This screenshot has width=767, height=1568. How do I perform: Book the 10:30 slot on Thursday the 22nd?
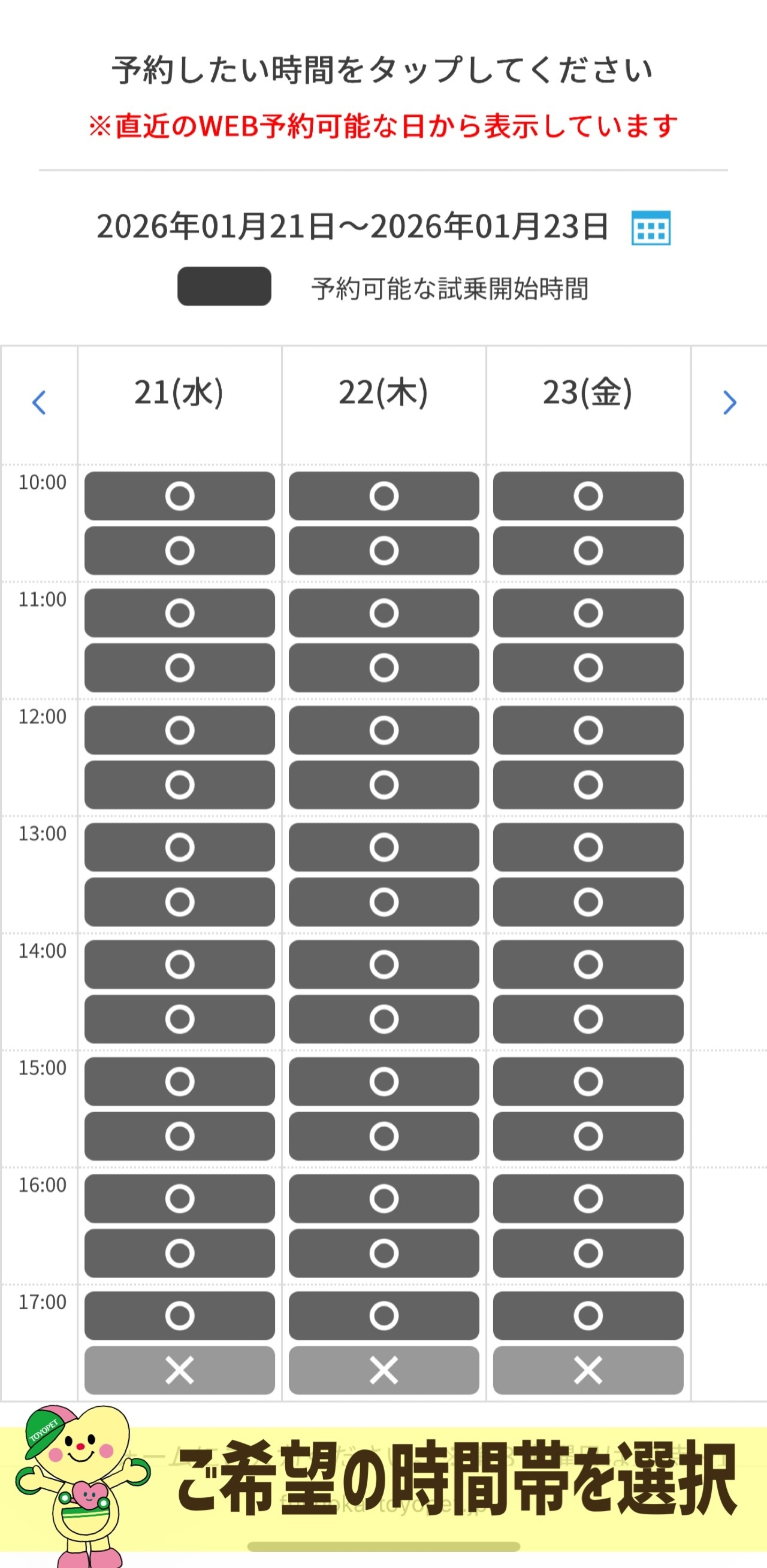point(383,550)
